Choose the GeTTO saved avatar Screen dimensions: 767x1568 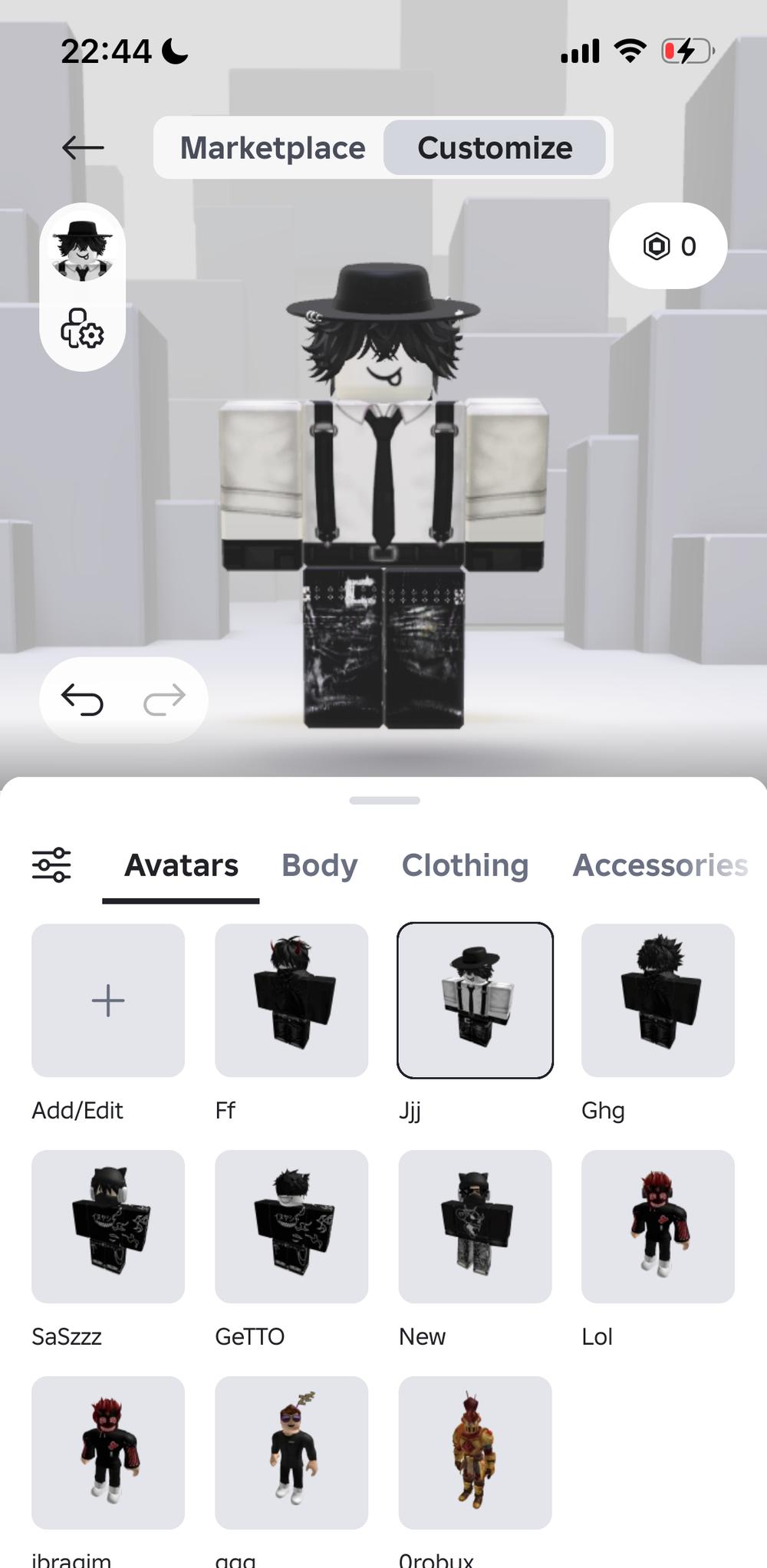pyautogui.click(x=291, y=1226)
